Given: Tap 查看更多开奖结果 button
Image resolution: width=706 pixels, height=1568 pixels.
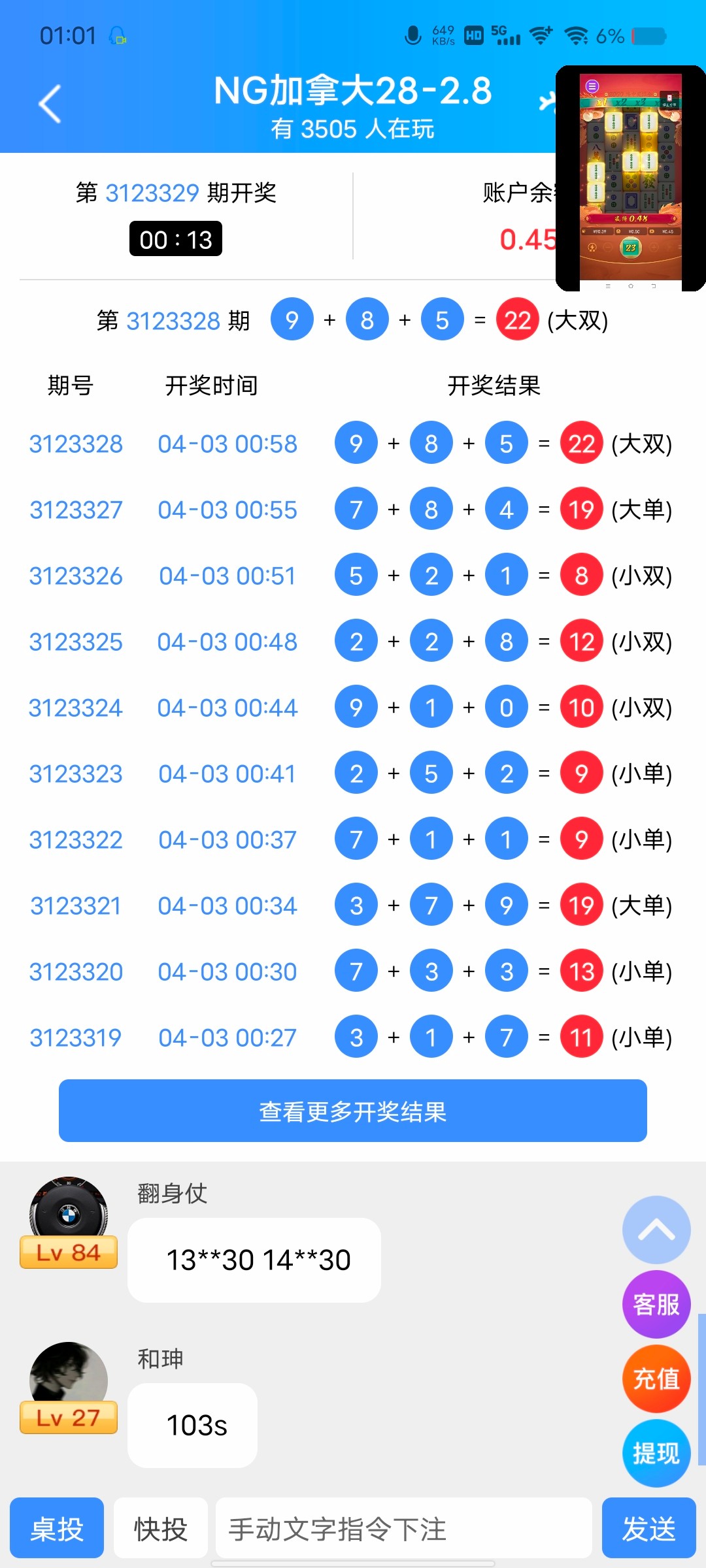Looking at the screenshot, I should [353, 1111].
